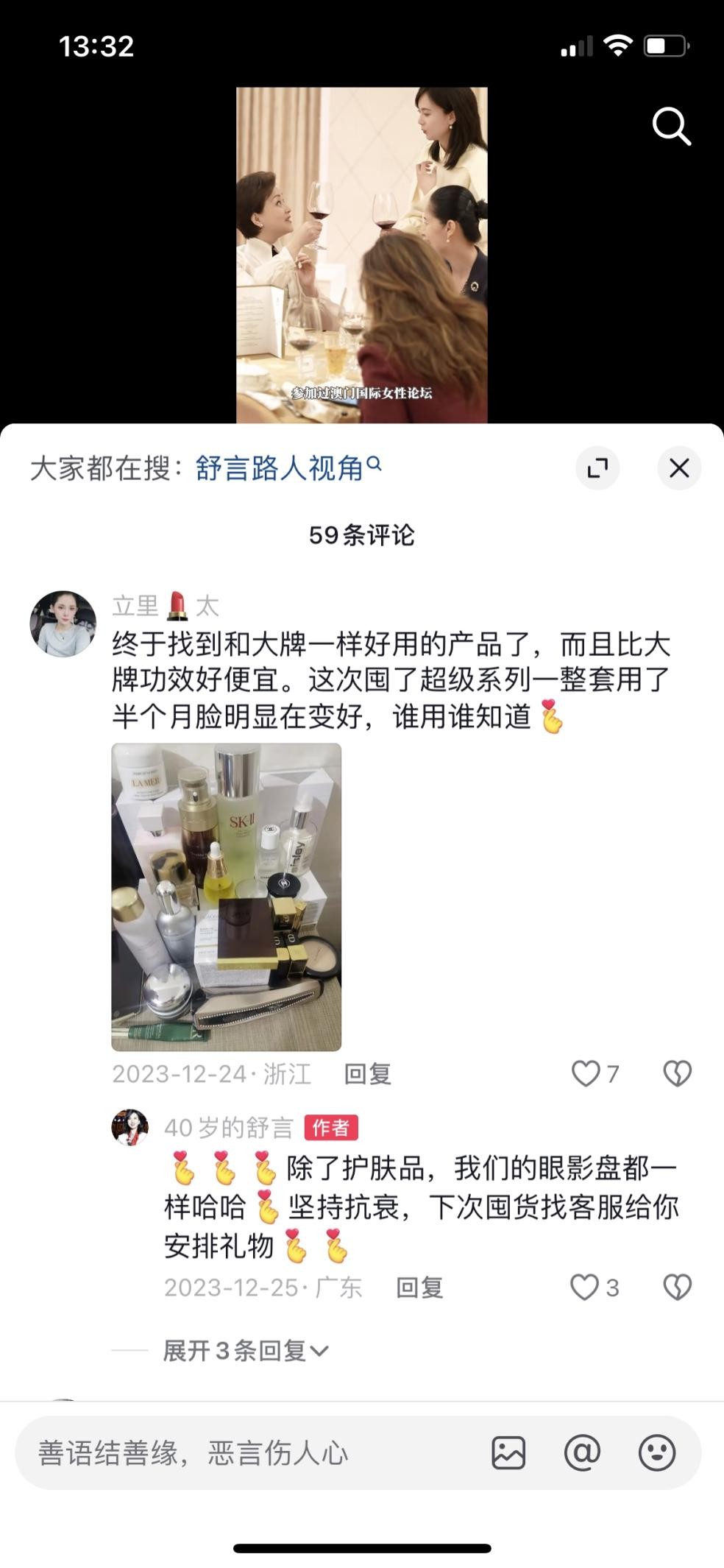Mention someone with the @ icon
The image size is (724, 1568).
(582, 1453)
